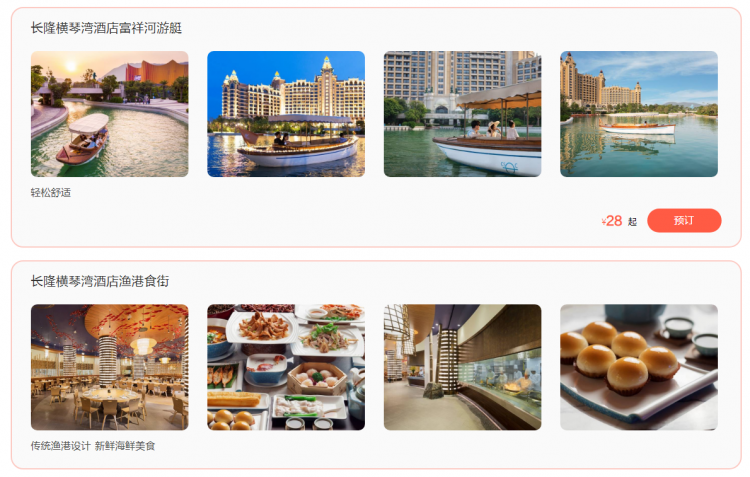View 渔港食街 seafood dishes photo
The width and height of the screenshot is (750, 477).
(x=285, y=367)
